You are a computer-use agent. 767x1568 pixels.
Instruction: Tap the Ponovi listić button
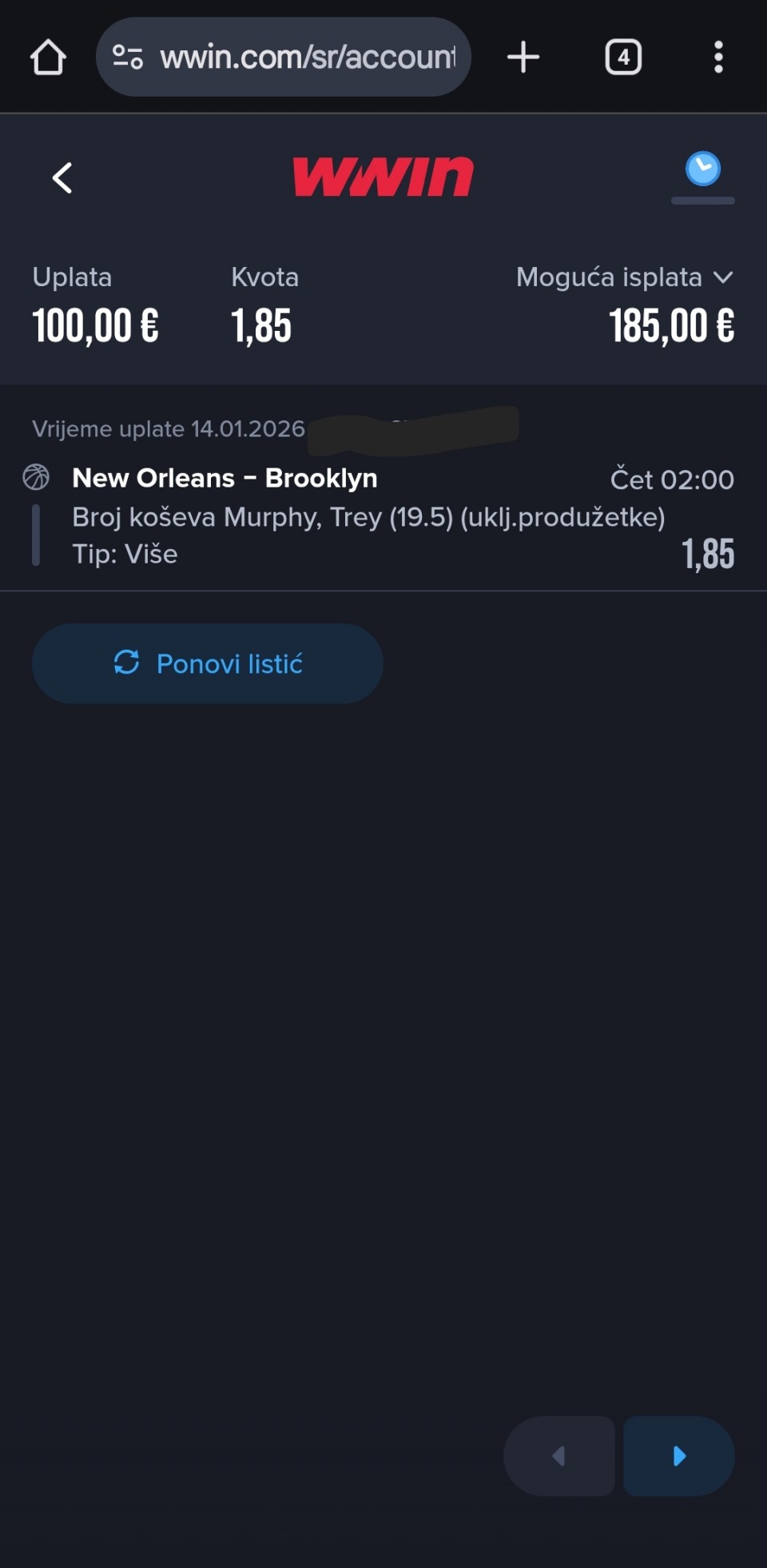(208, 663)
